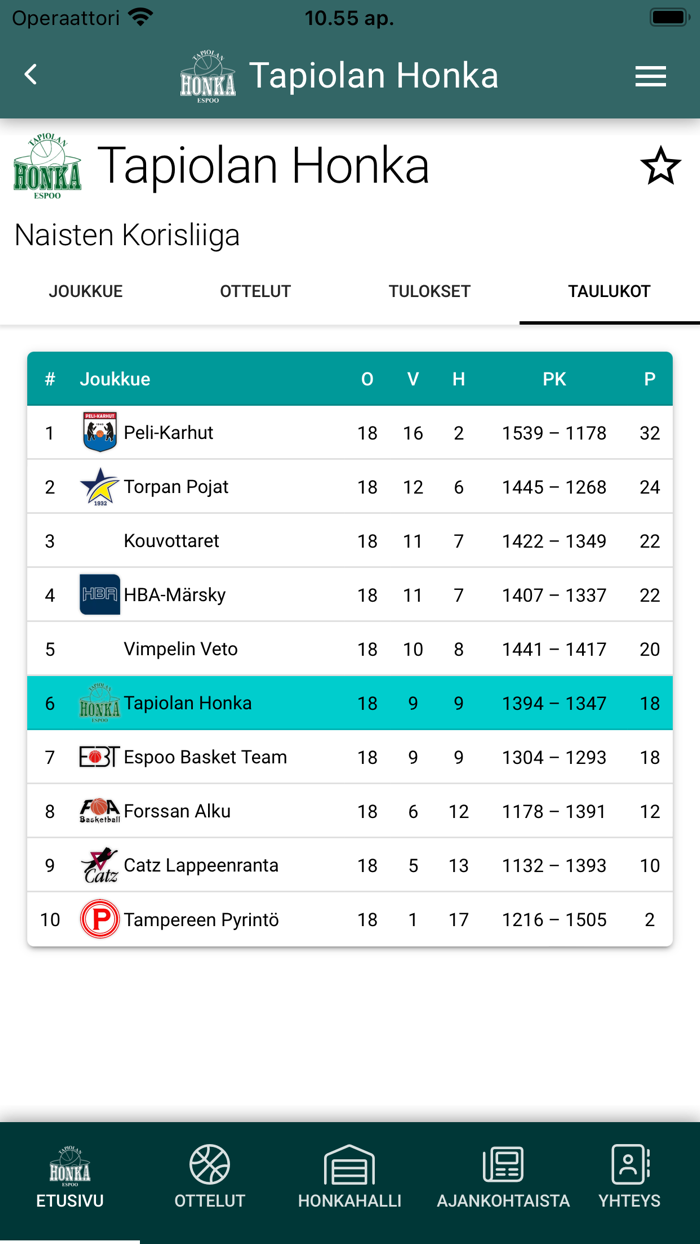Screen dimensions: 700x1244
Task: Select the TULOKSET tab
Action: point(430,292)
